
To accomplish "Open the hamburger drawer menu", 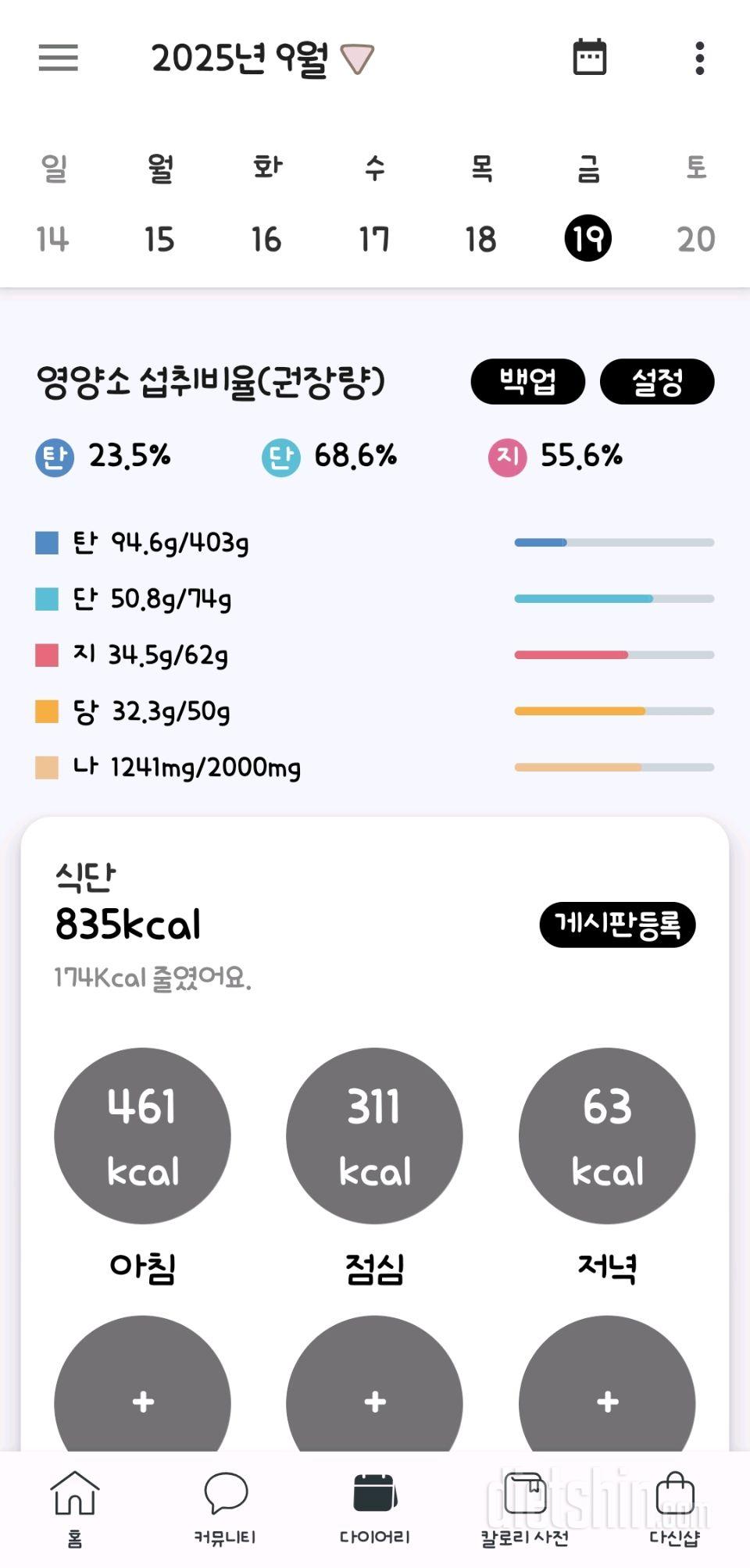I will pyautogui.click(x=59, y=58).
